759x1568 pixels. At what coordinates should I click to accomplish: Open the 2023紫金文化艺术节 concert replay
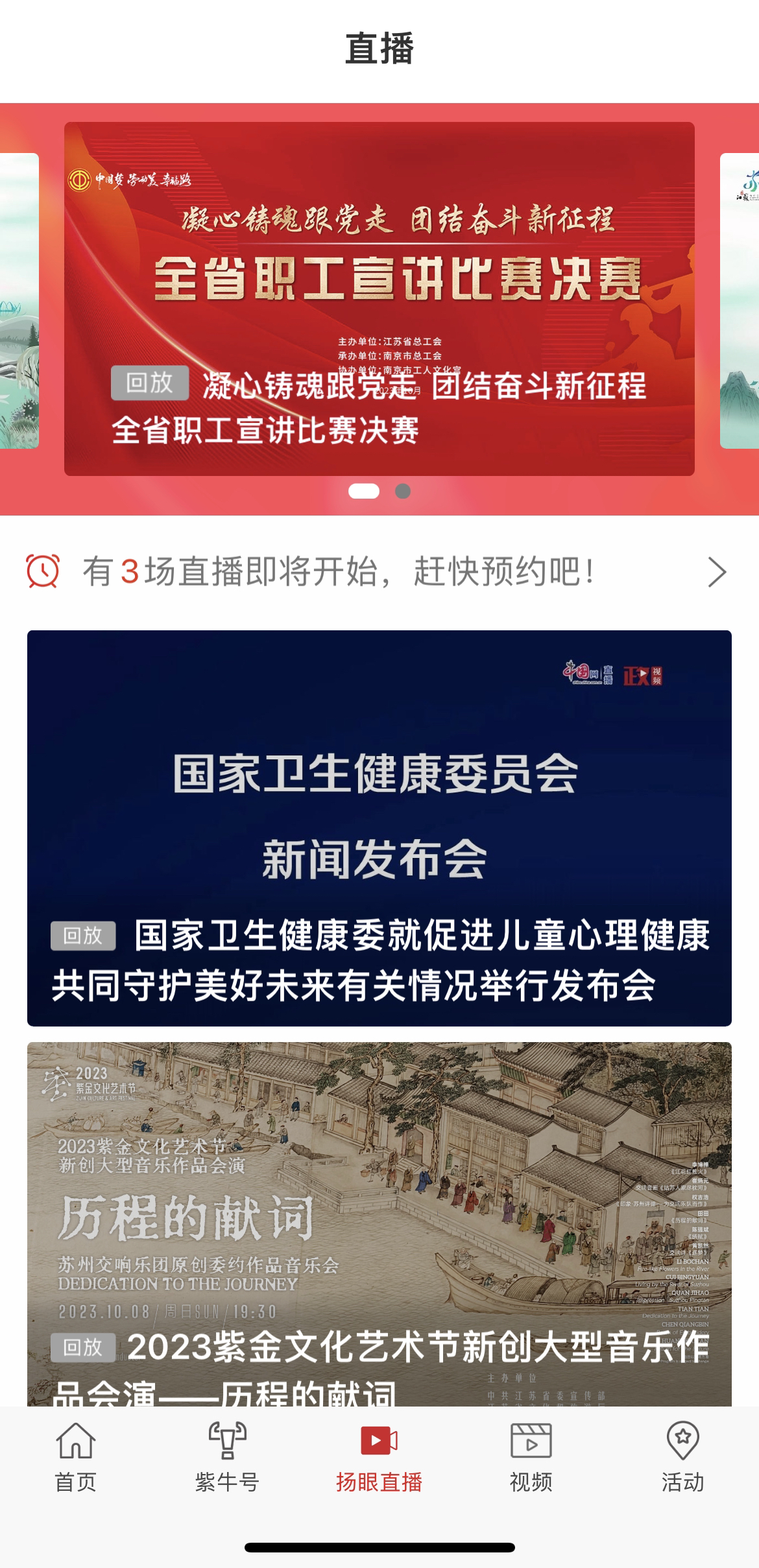pyautogui.click(x=379, y=1226)
